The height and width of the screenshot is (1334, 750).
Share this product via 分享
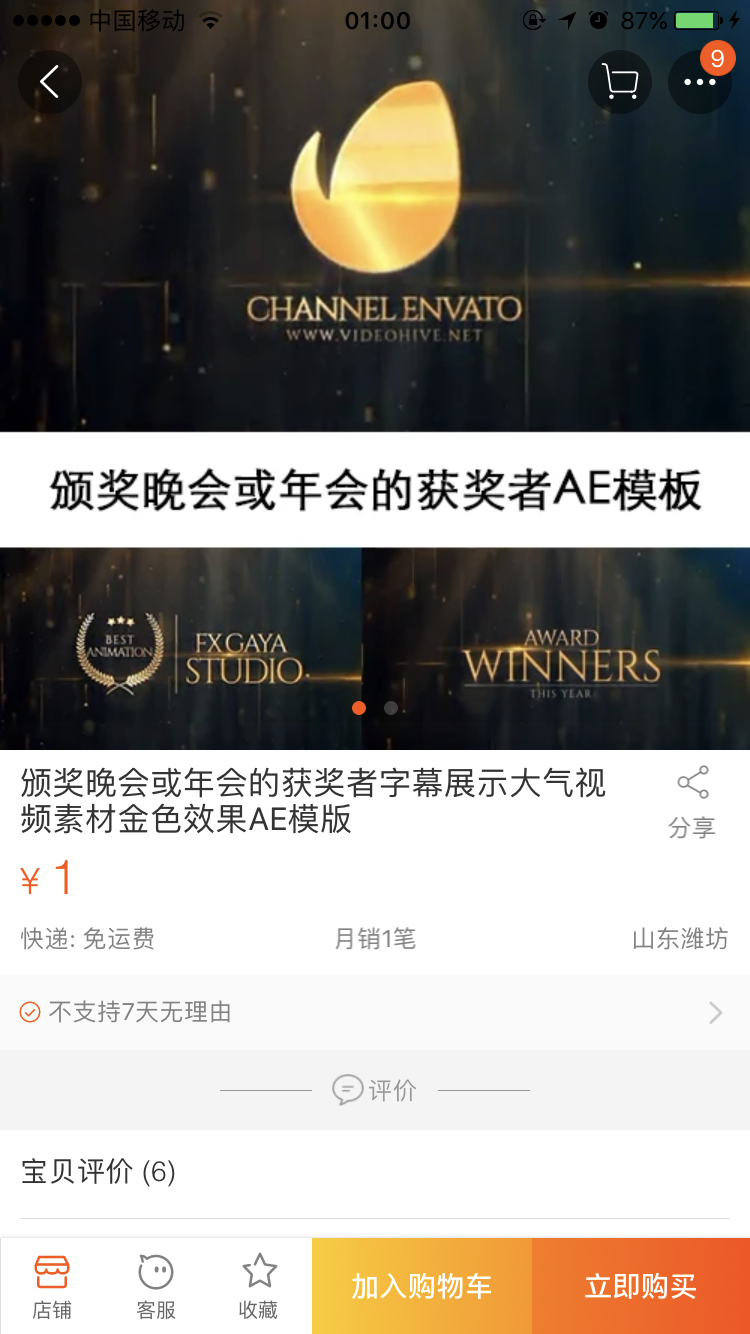pos(692,801)
